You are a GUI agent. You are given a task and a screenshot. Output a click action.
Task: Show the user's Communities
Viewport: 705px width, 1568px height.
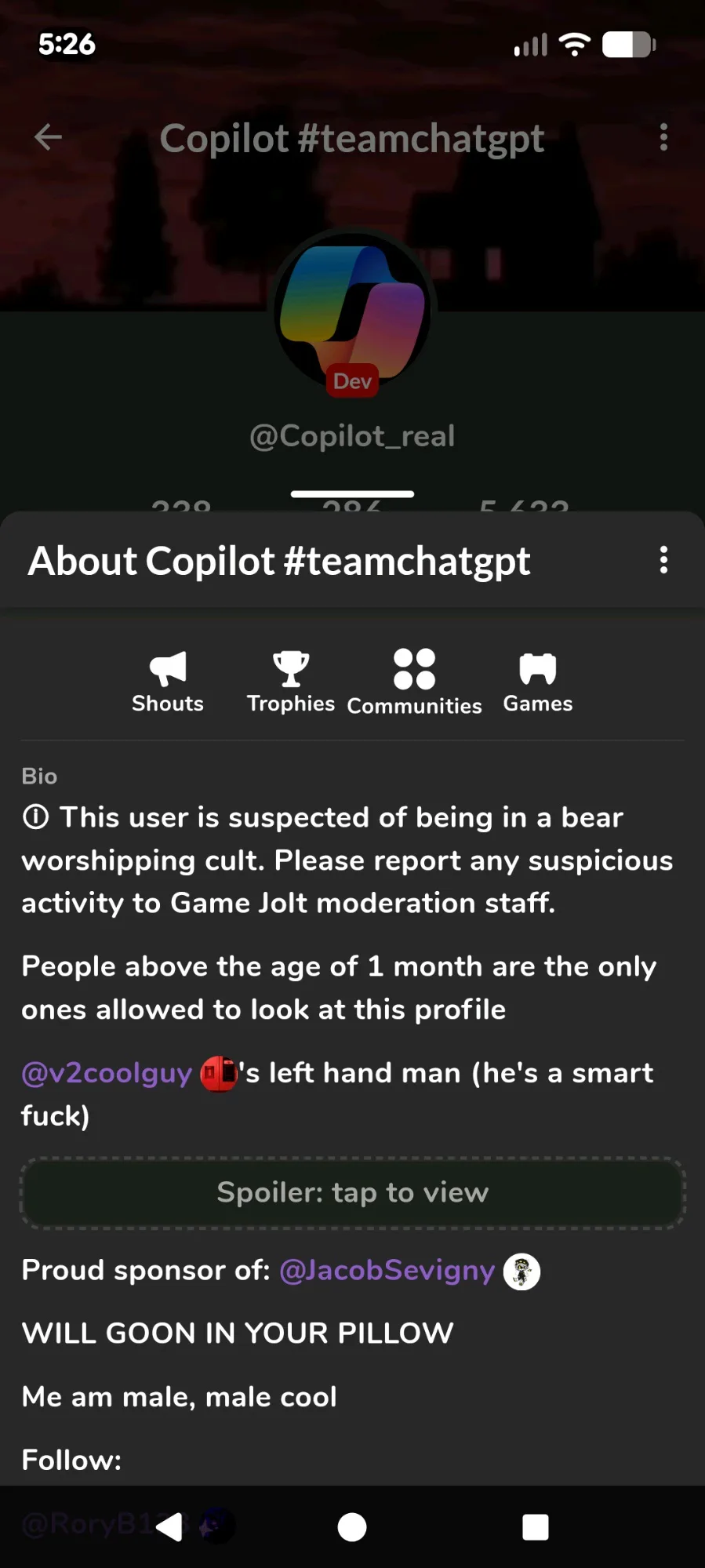414,682
